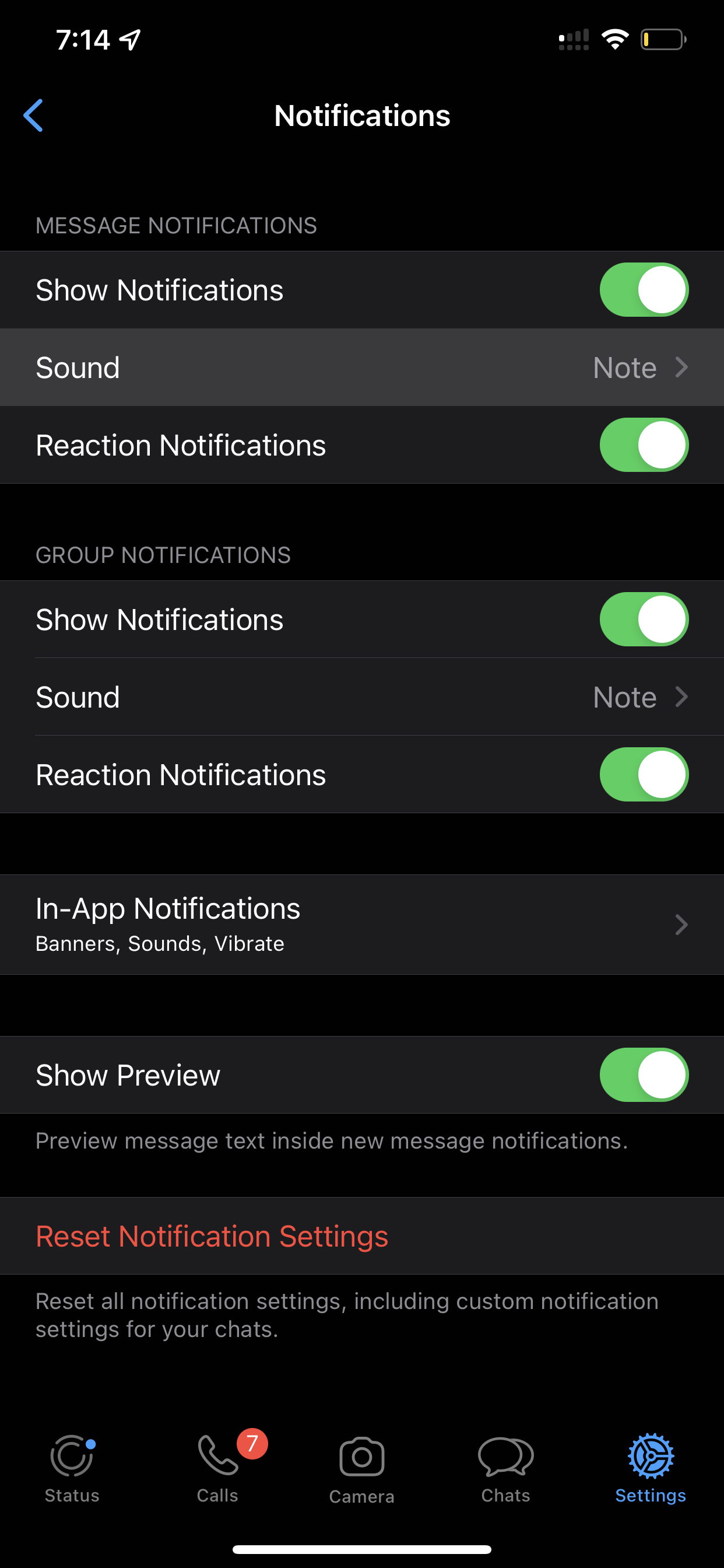Image resolution: width=724 pixels, height=1568 pixels.
Task: Open Sound setting under Group Notifications
Action: [361, 697]
